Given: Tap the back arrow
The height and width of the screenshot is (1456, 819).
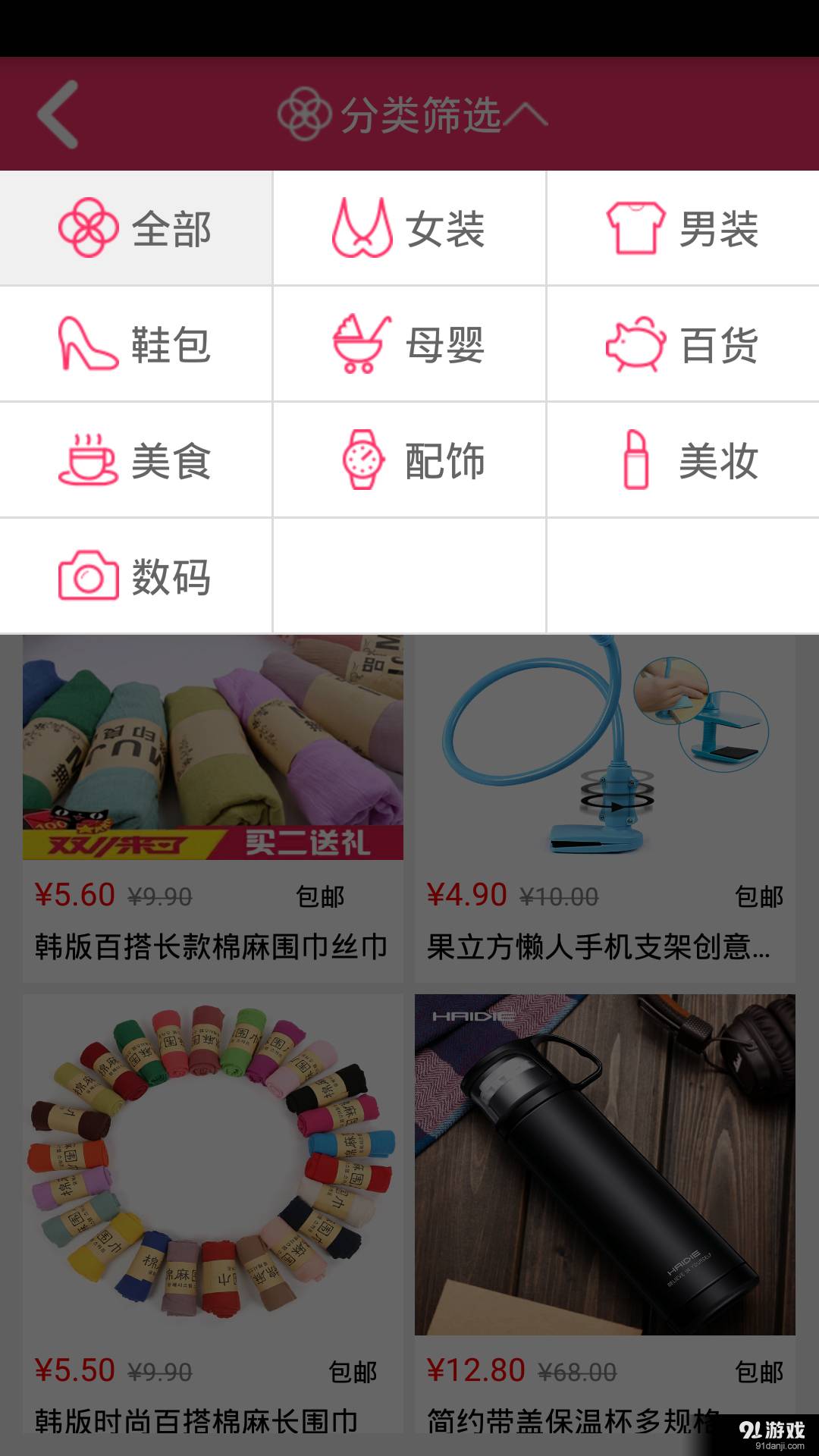Looking at the screenshot, I should 58,115.
